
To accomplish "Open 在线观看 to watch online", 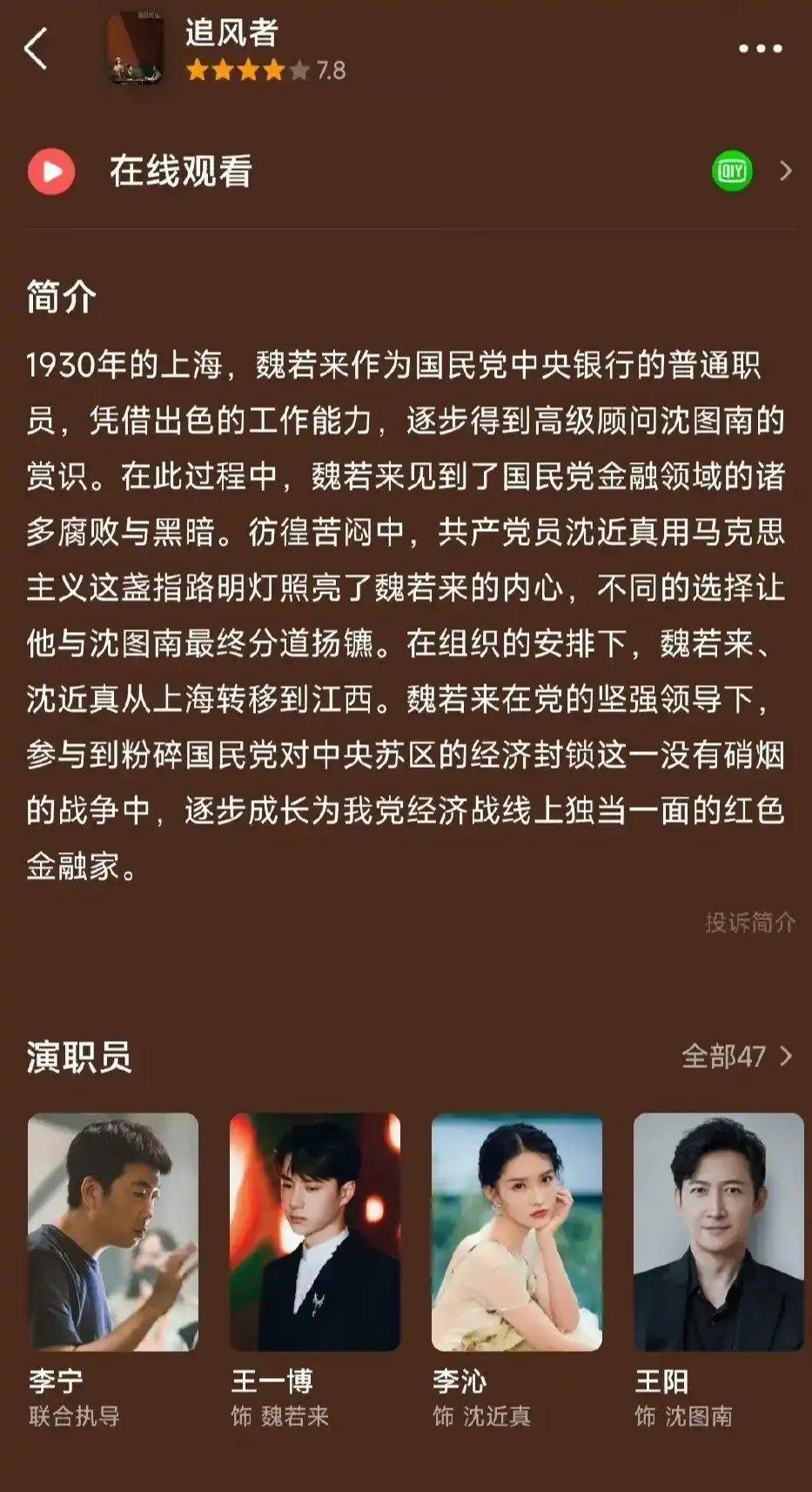I will (x=181, y=171).
